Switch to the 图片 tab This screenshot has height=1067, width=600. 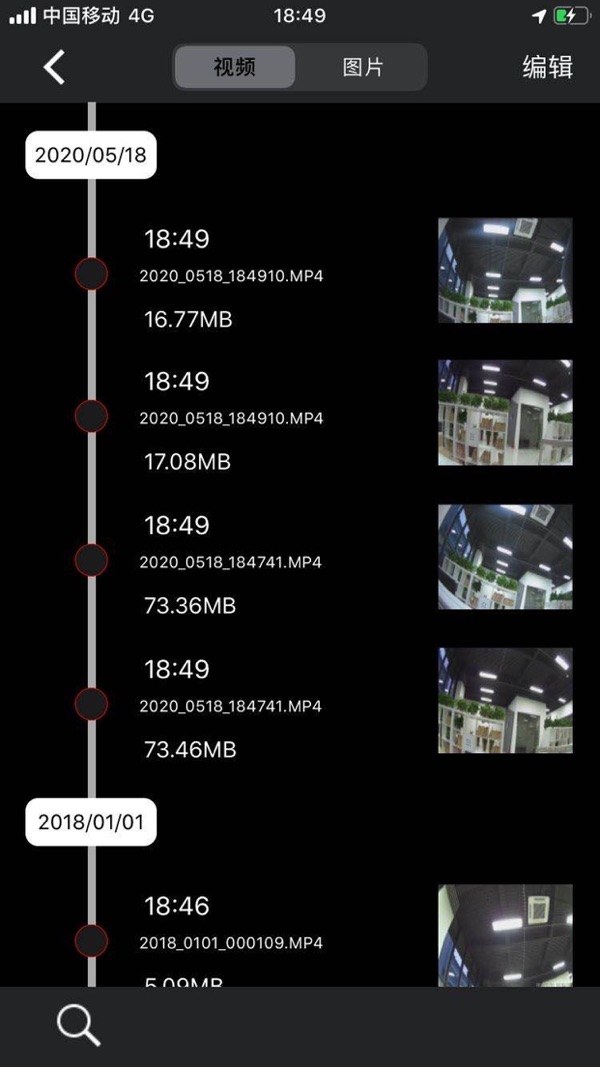pos(363,67)
